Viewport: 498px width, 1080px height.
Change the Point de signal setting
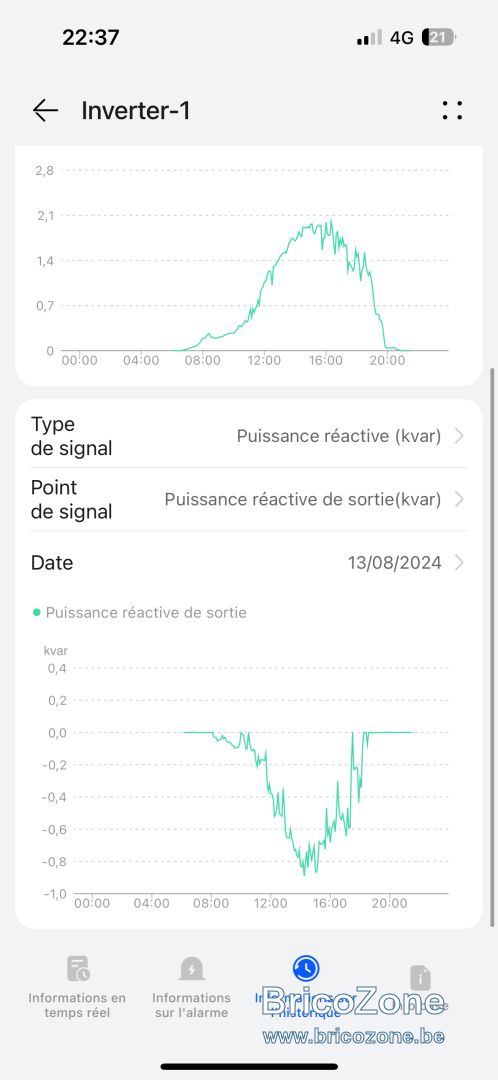coord(249,499)
